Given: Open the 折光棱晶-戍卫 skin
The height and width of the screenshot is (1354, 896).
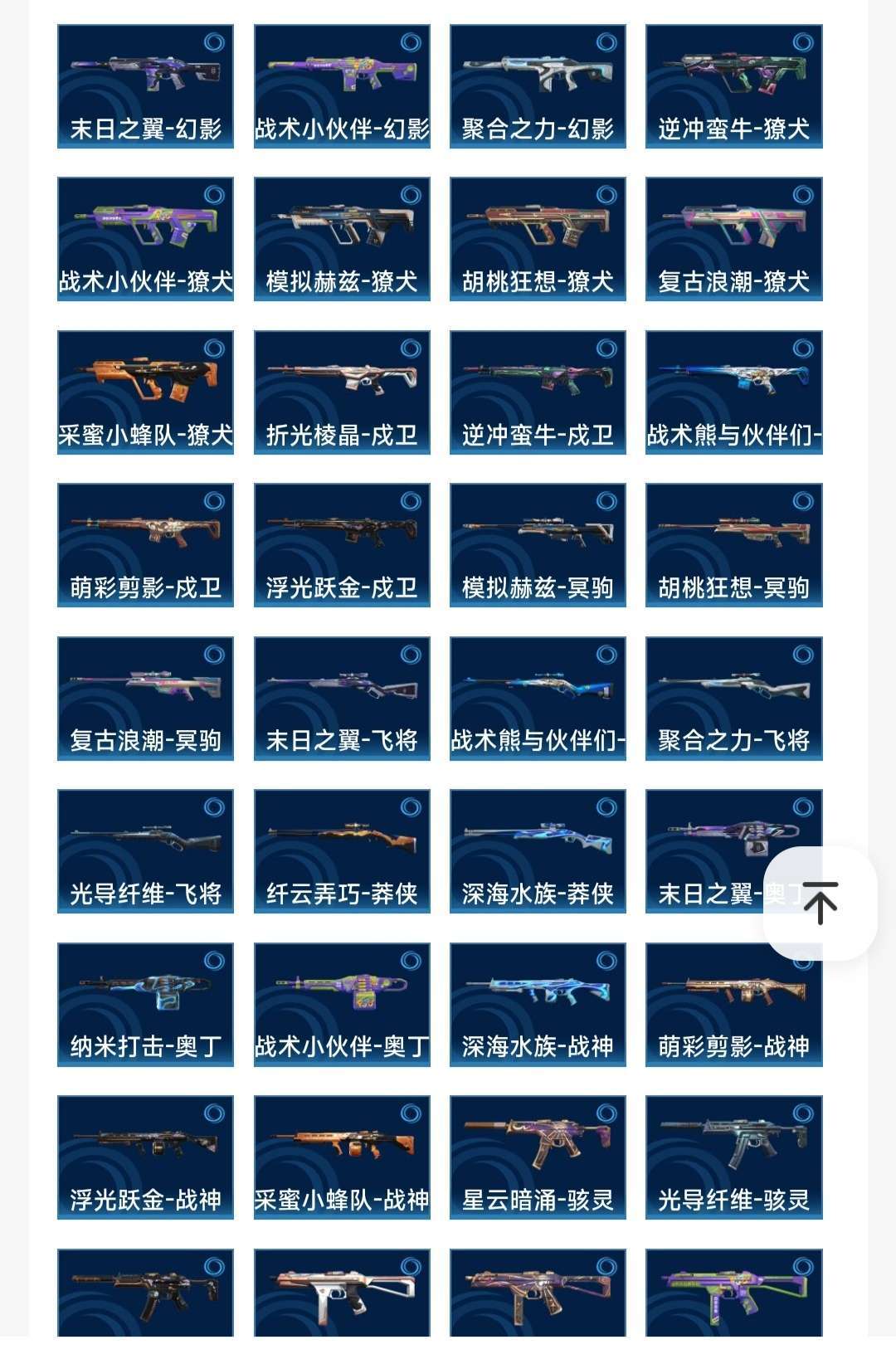Looking at the screenshot, I should click(342, 392).
